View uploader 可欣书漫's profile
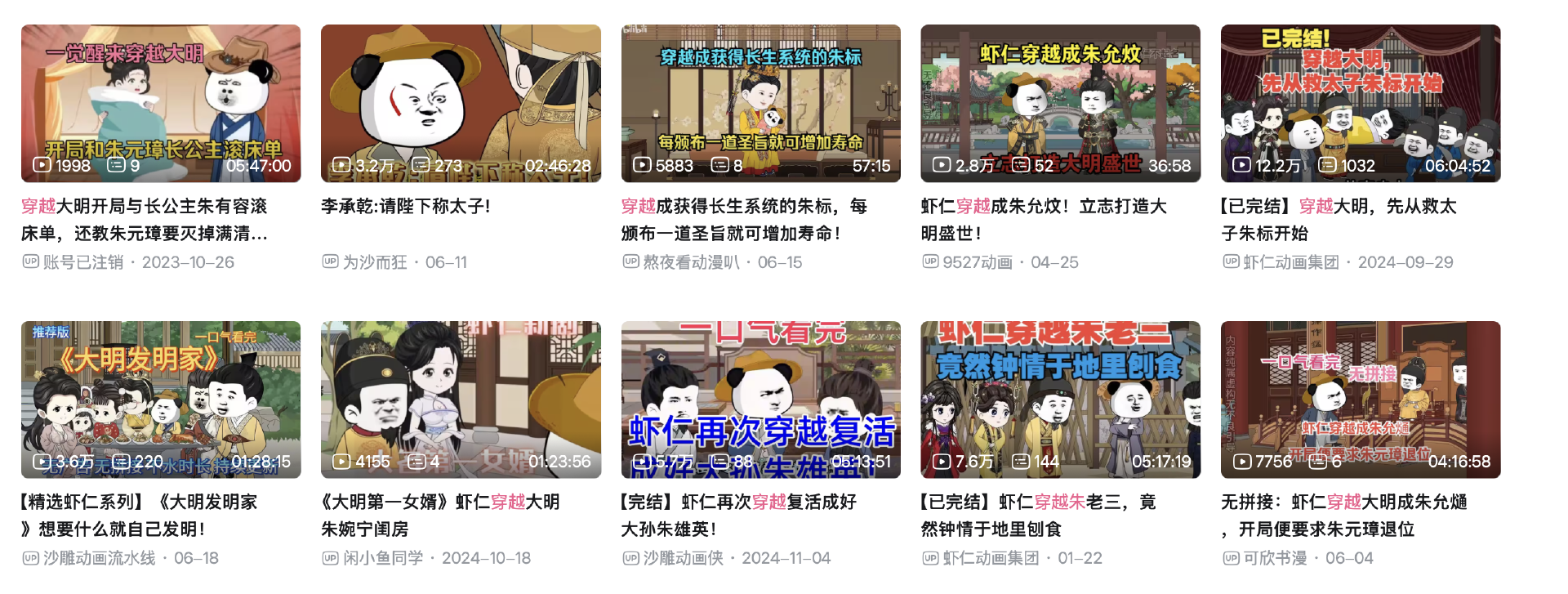This screenshot has width=1568, height=594. pos(1275,558)
